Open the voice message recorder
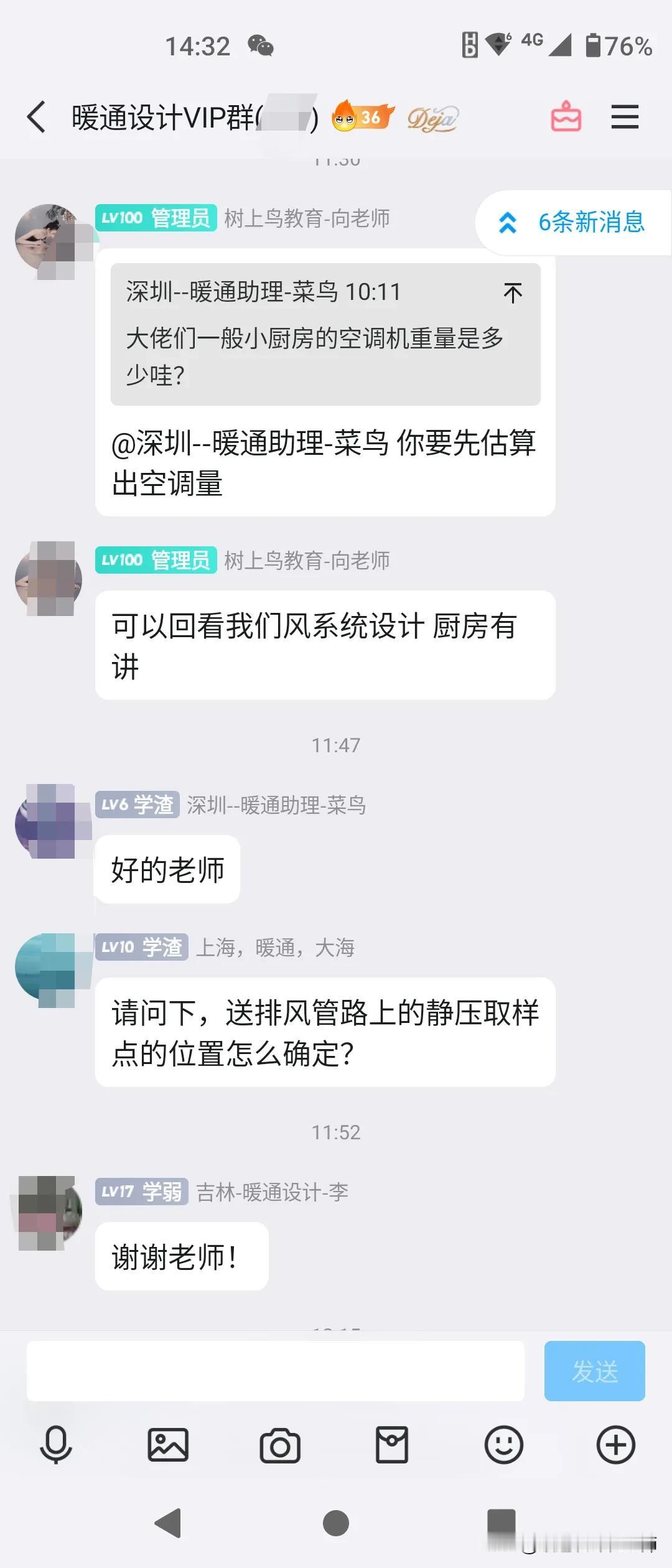The width and height of the screenshot is (672, 1568). point(55,1447)
